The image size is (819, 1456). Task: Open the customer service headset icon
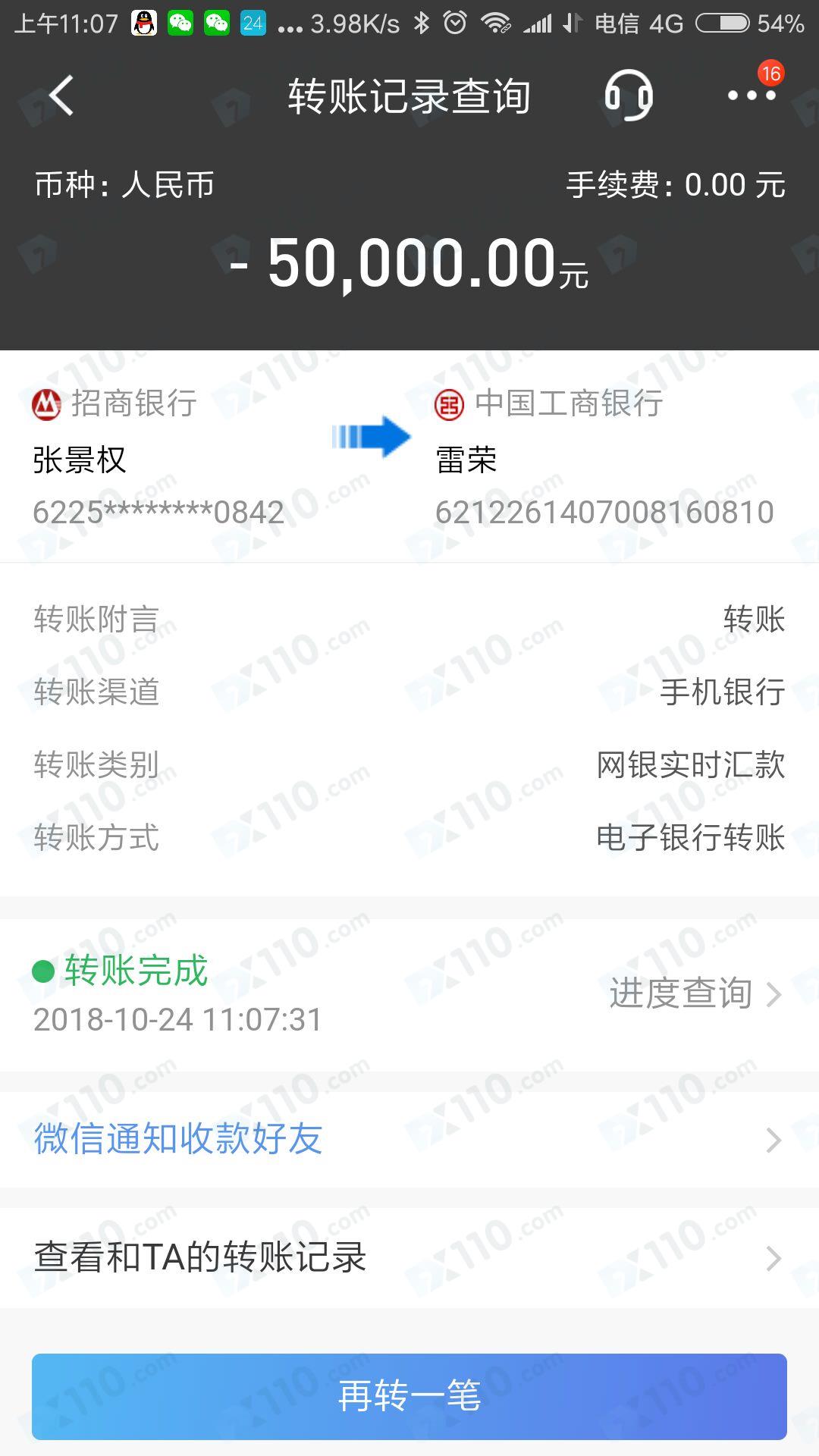[x=629, y=96]
